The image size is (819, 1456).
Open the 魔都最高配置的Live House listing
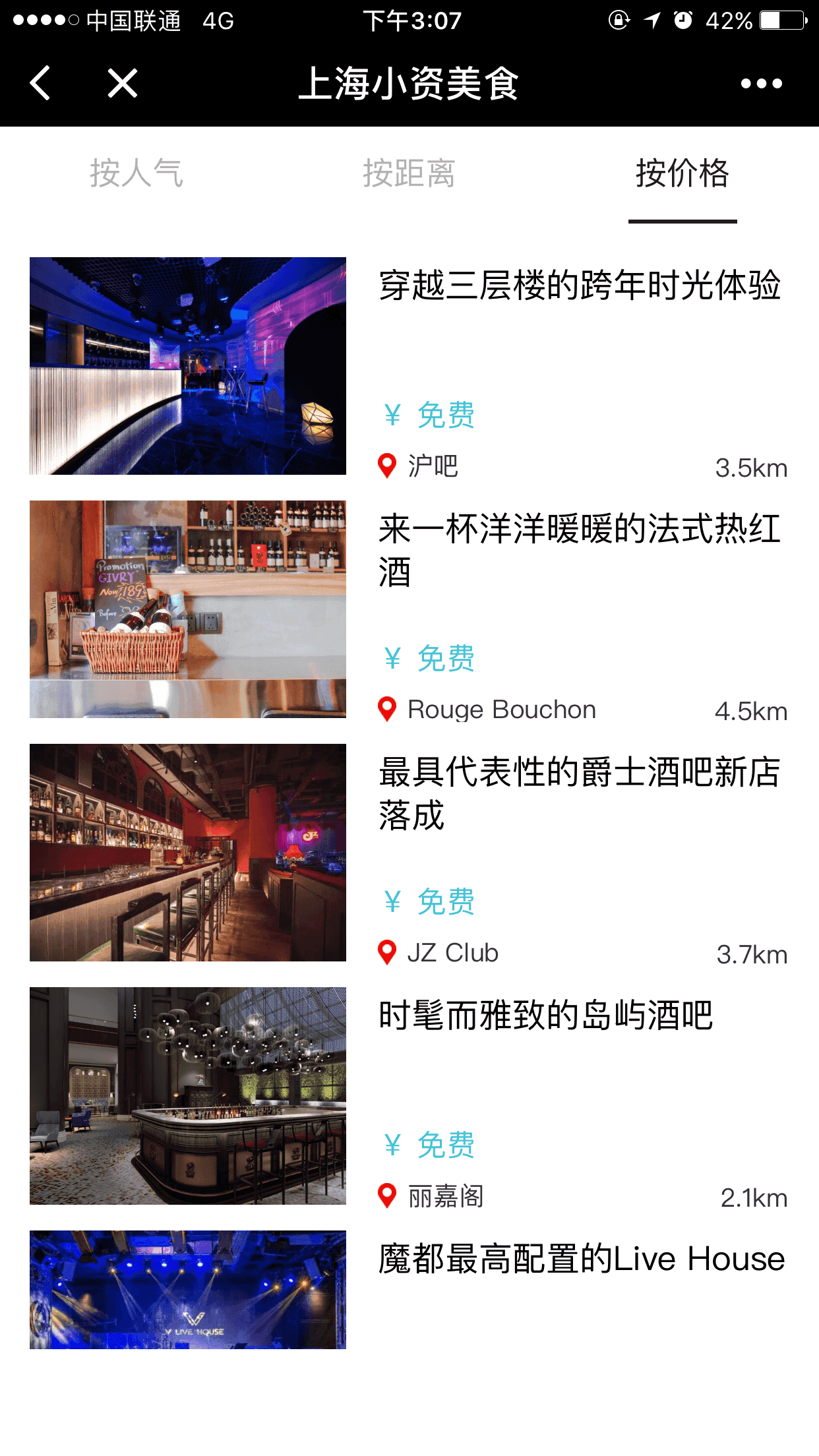[x=580, y=1259]
